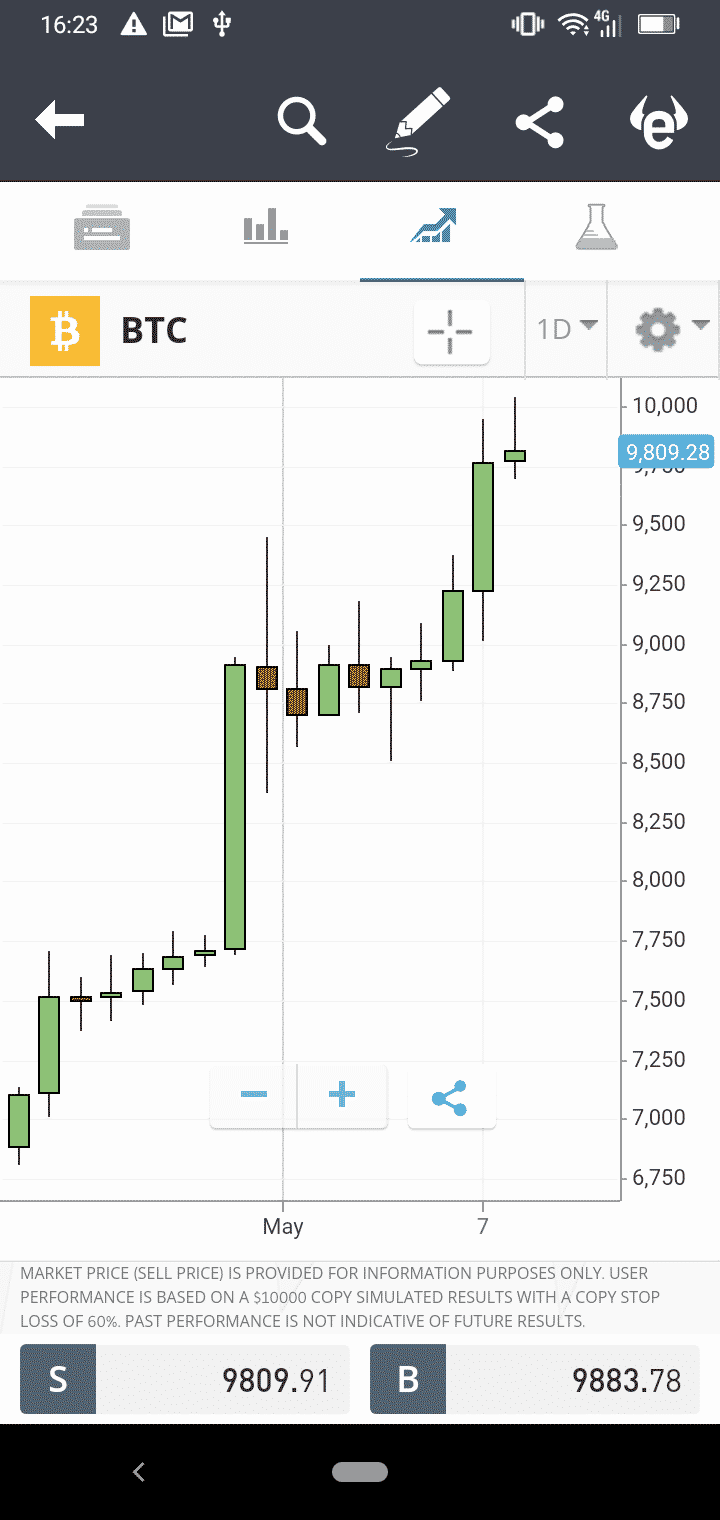Open chart settings gear menu
Image resolution: width=720 pixels, height=1520 pixels.
coord(671,329)
